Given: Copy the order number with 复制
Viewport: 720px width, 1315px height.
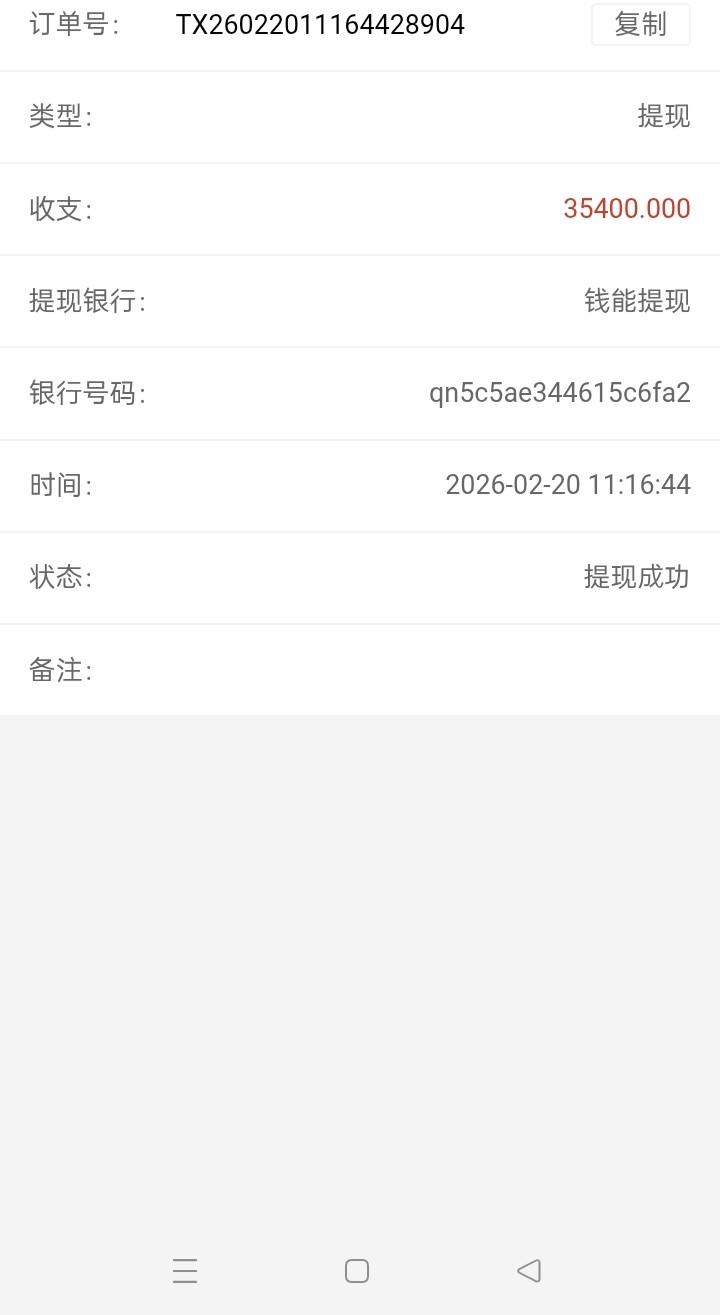Looking at the screenshot, I should point(640,25).
